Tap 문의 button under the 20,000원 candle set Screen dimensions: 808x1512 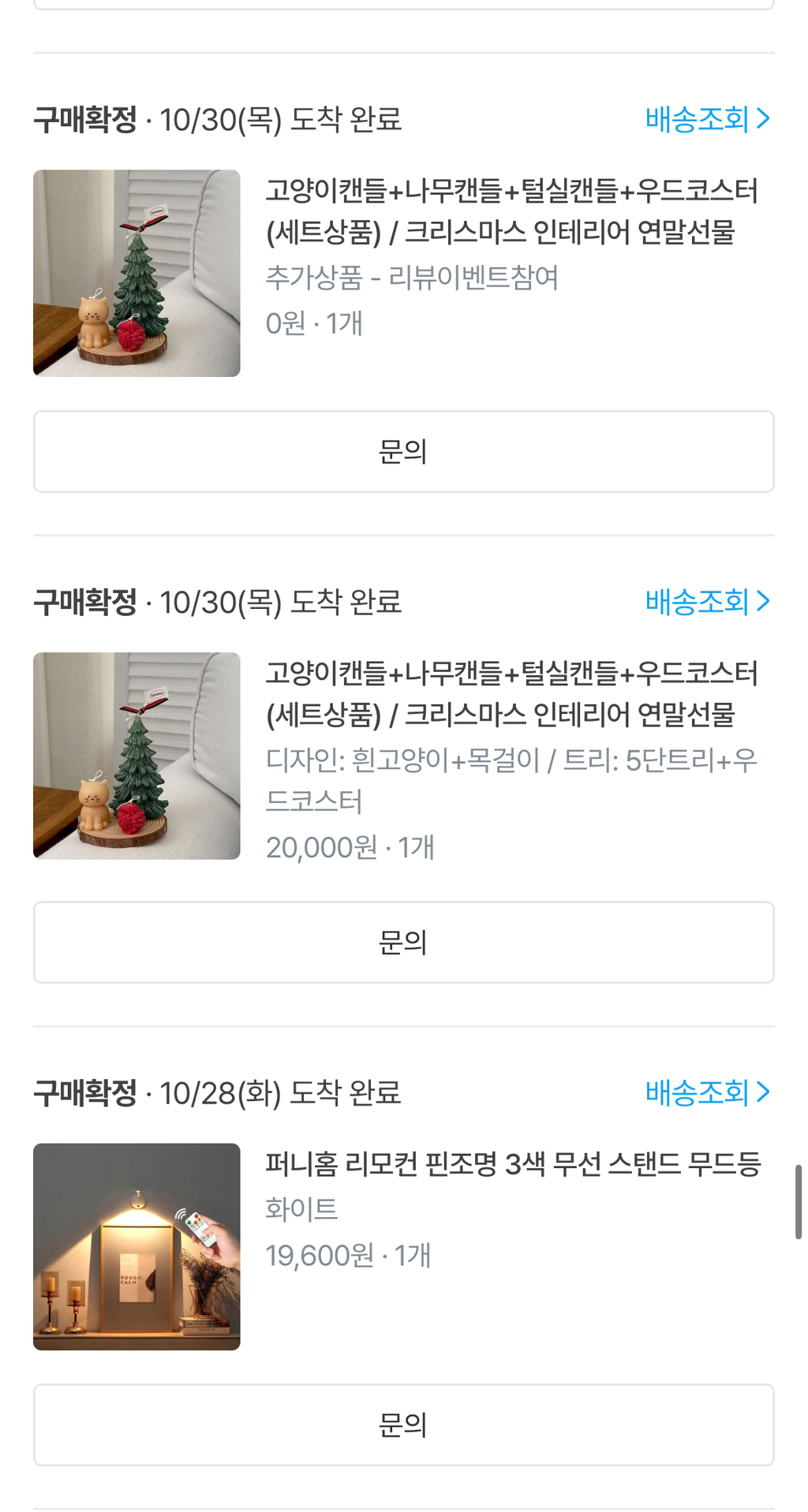point(403,942)
